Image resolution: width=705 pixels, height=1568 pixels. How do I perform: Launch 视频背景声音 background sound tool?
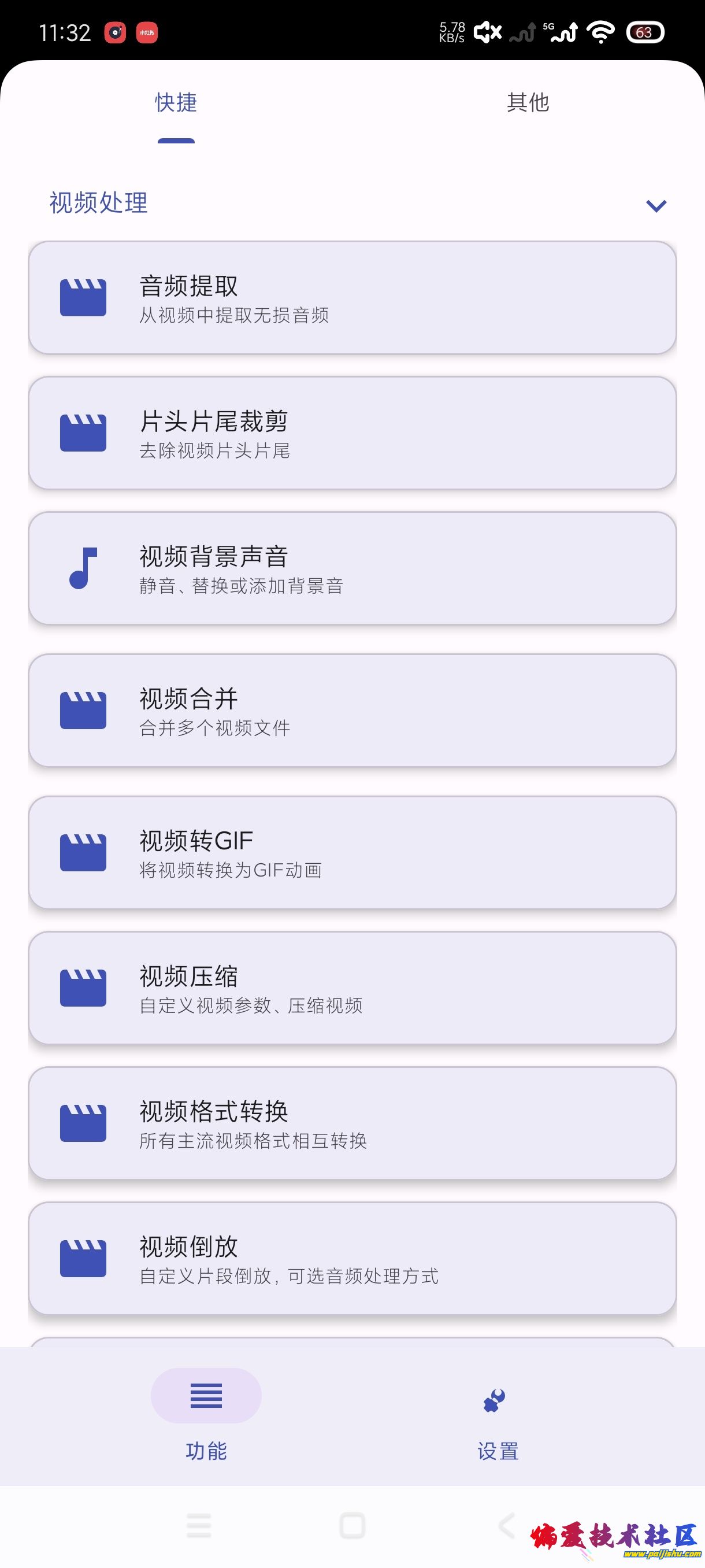[x=353, y=569]
